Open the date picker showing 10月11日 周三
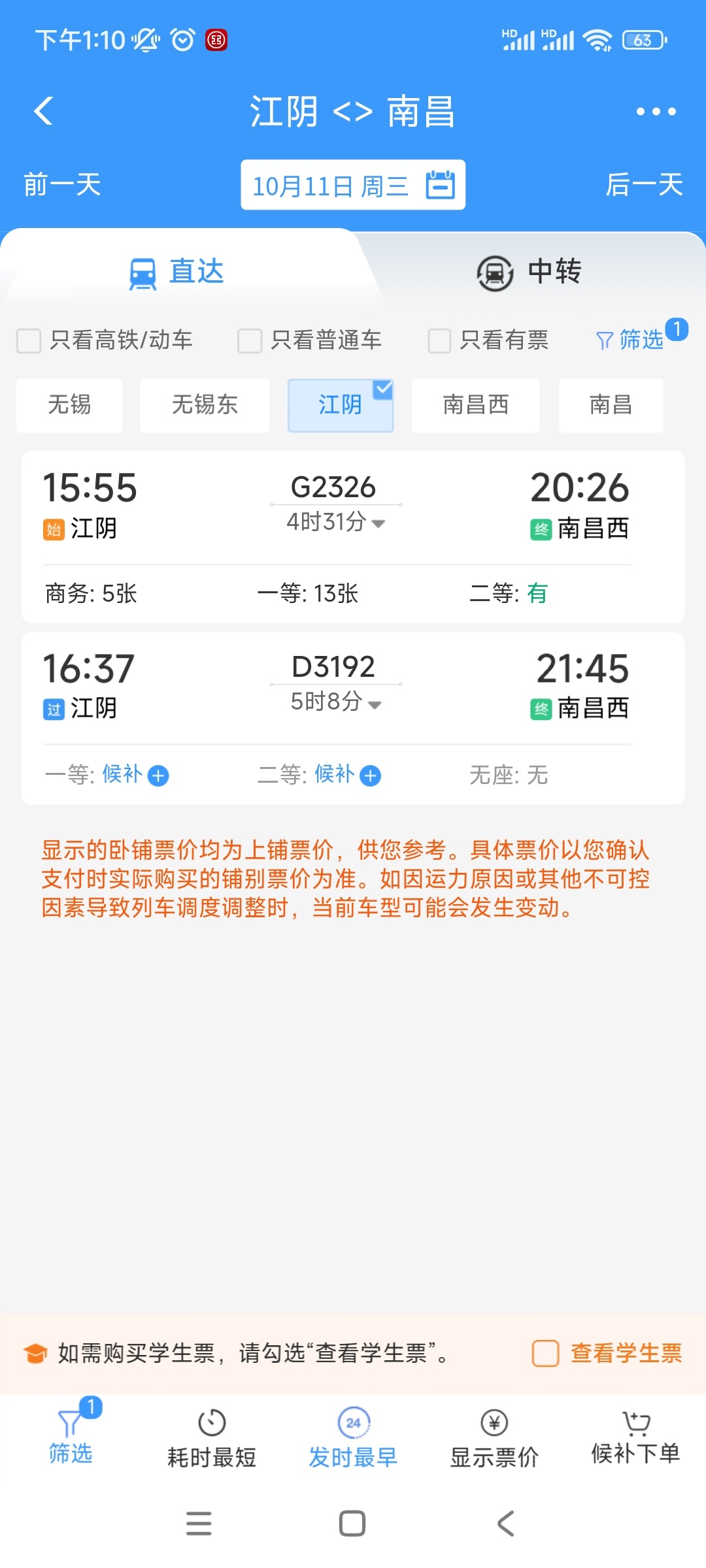The height and width of the screenshot is (1568, 706). point(353,185)
